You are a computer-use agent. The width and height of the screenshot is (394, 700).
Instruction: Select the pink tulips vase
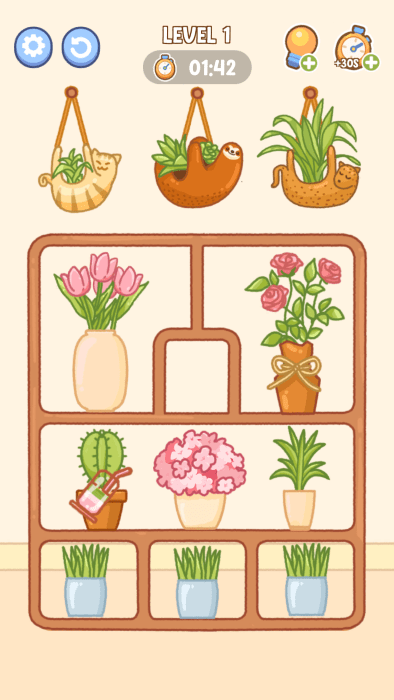pos(101,332)
